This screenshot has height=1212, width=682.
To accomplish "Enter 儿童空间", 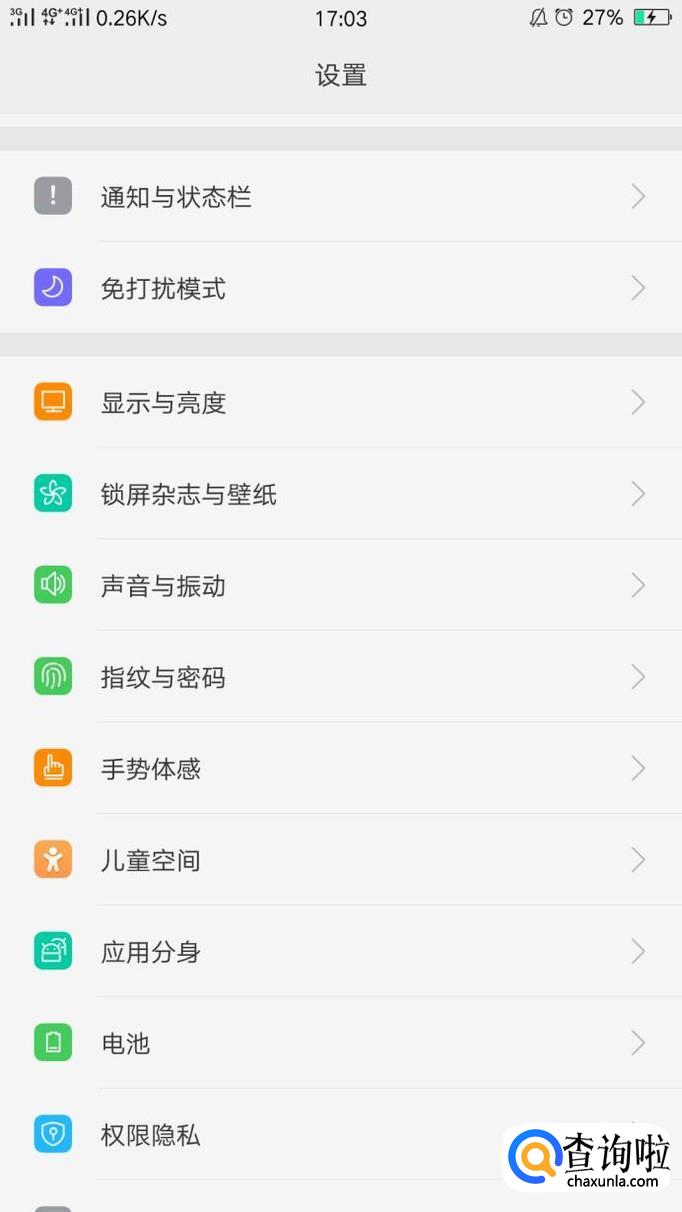I will (x=340, y=860).
